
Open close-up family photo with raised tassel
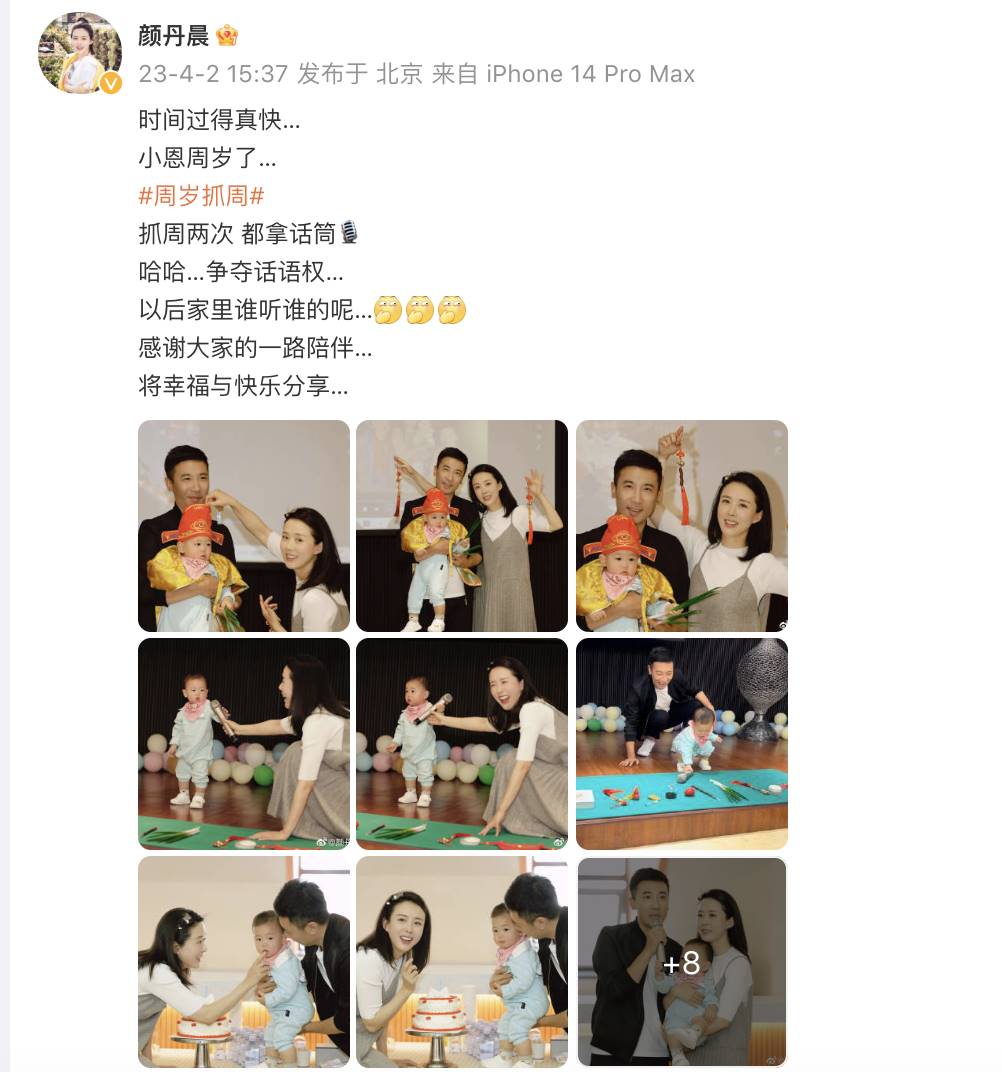pyautogui.click(x=681, y=526)
